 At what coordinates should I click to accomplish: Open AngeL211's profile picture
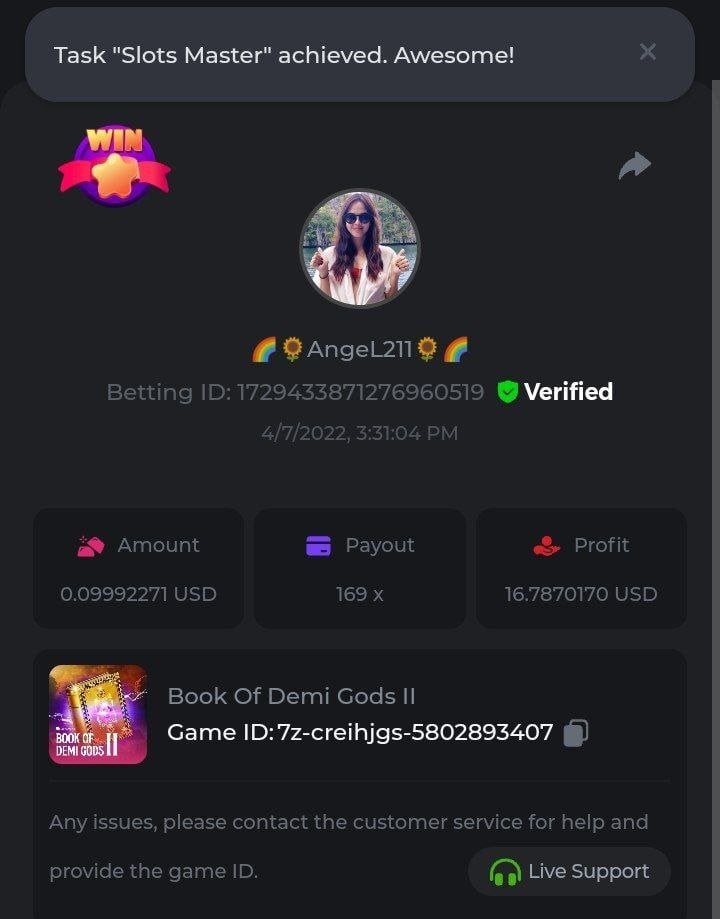[x=360, y=249]
